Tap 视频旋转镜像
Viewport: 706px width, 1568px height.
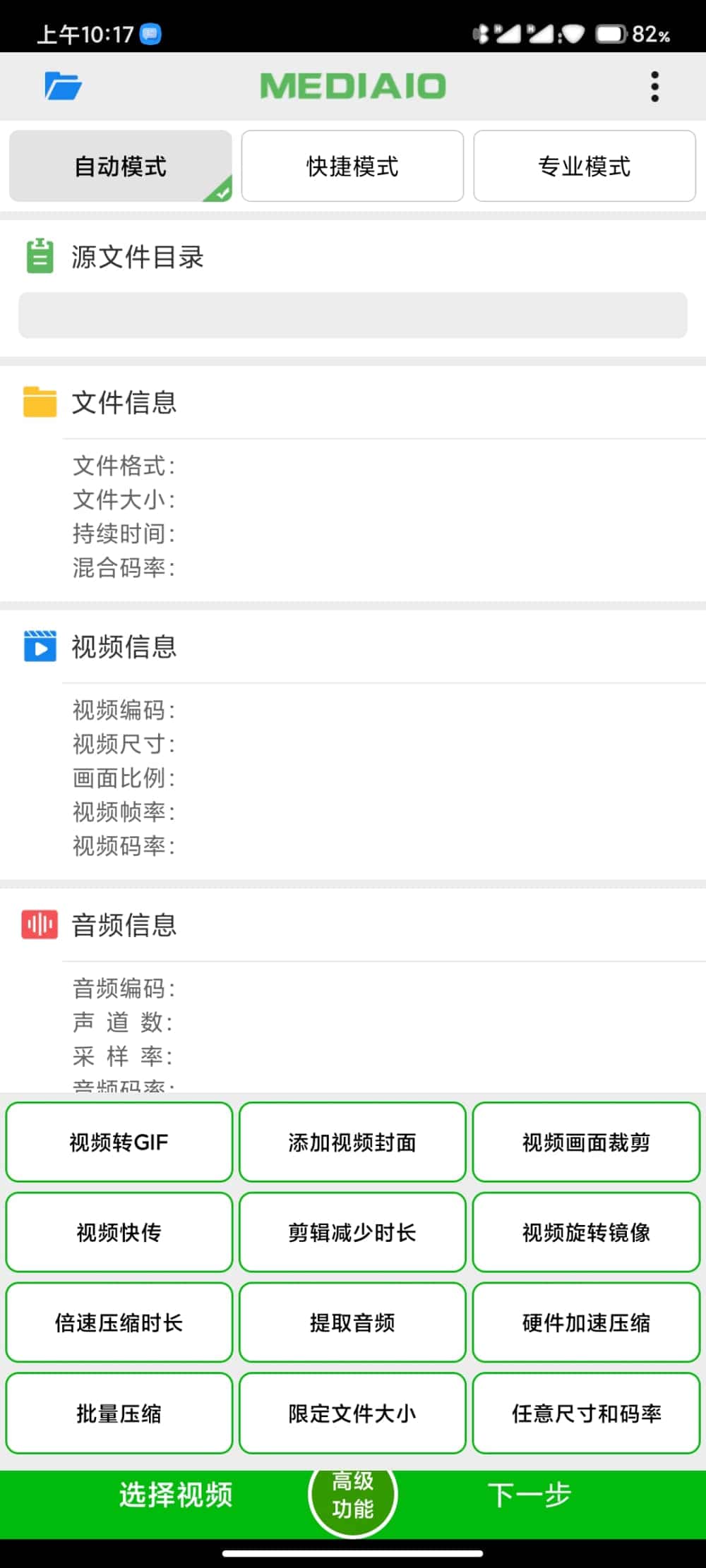coord(586,1232)
